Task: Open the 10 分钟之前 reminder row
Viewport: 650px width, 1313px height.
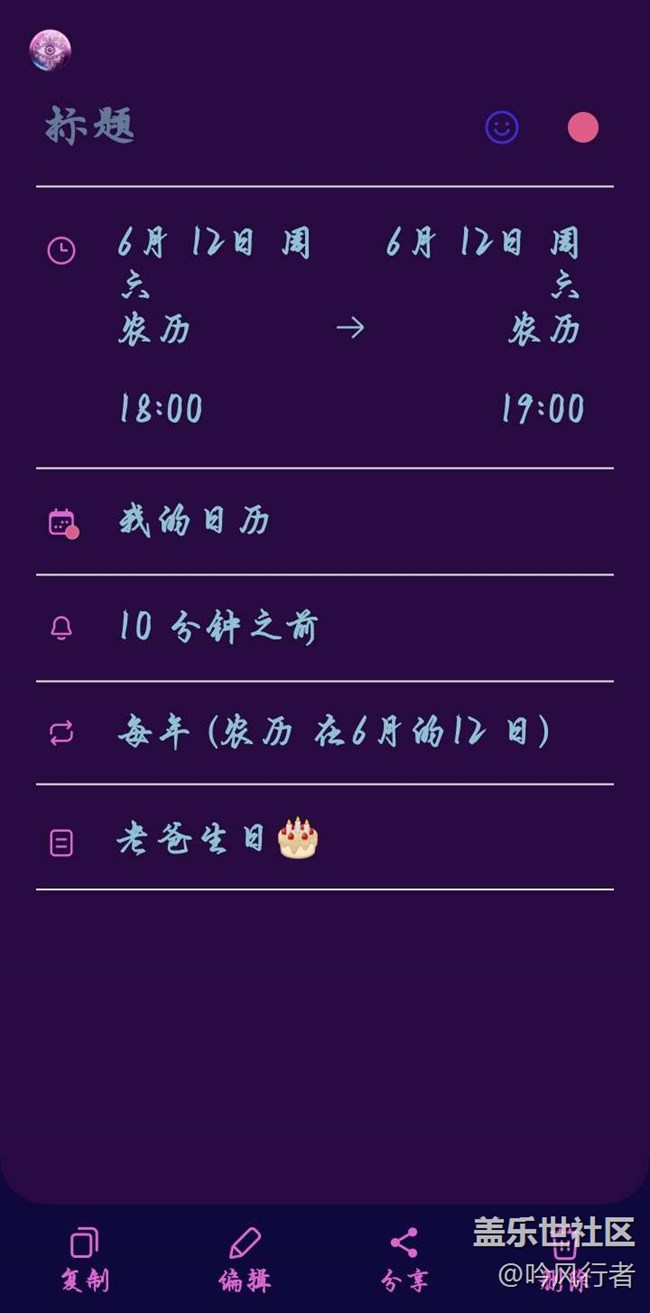Action: pos(325,628)
